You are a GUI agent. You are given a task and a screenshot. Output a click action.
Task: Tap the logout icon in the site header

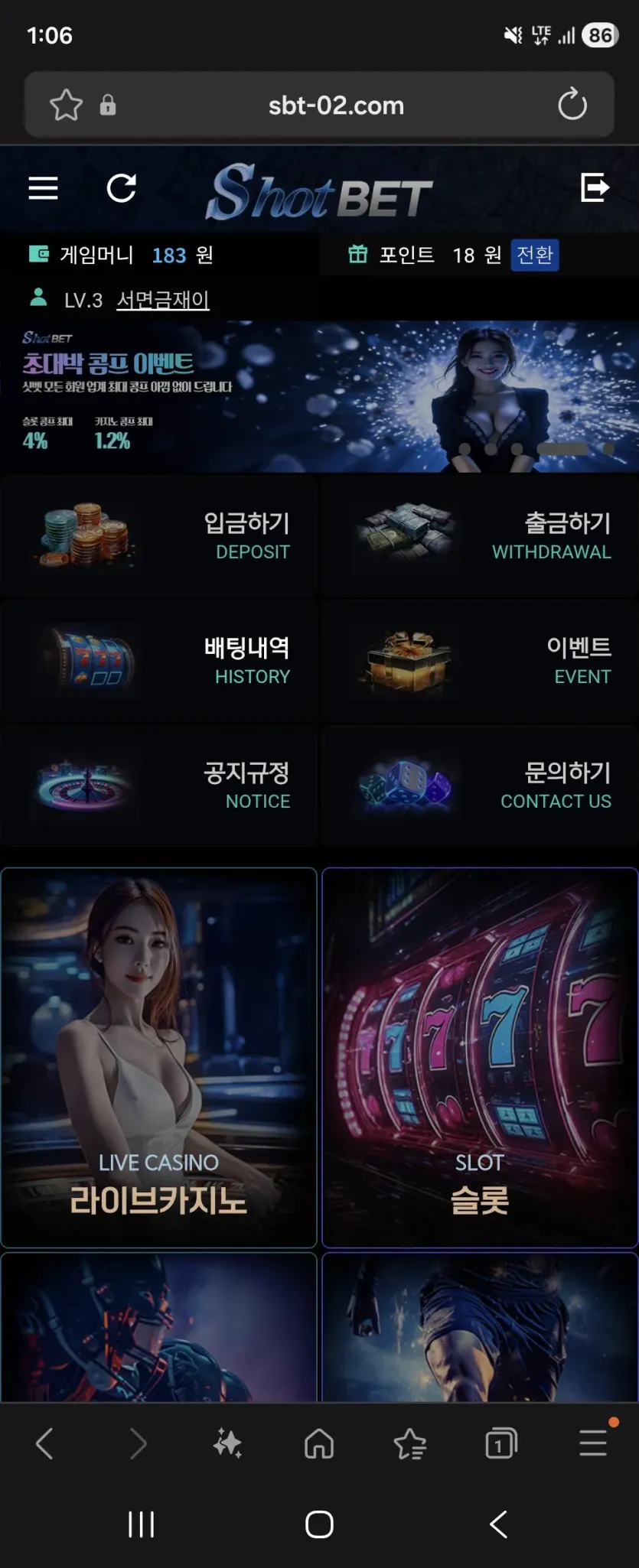pyautogui.click(x=595, y=187)
